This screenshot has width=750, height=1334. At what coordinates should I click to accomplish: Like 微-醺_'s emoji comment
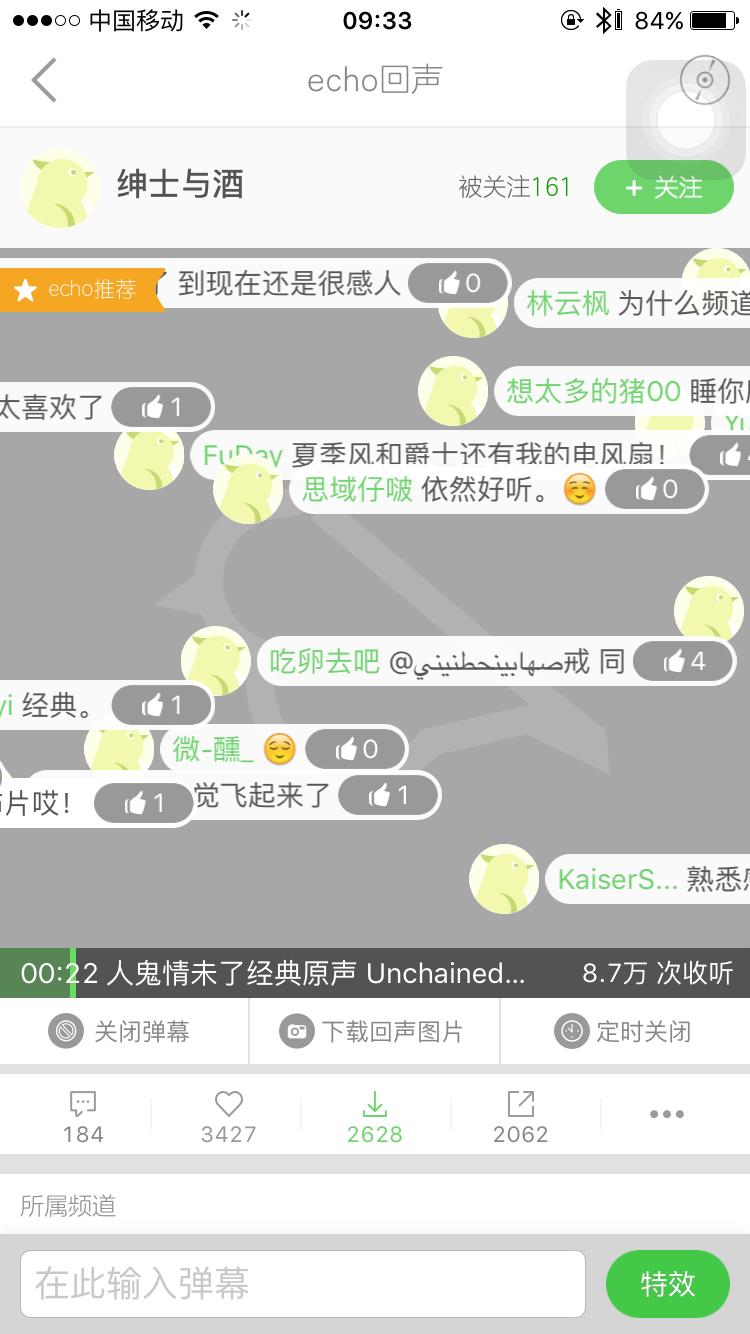point(356,748)
